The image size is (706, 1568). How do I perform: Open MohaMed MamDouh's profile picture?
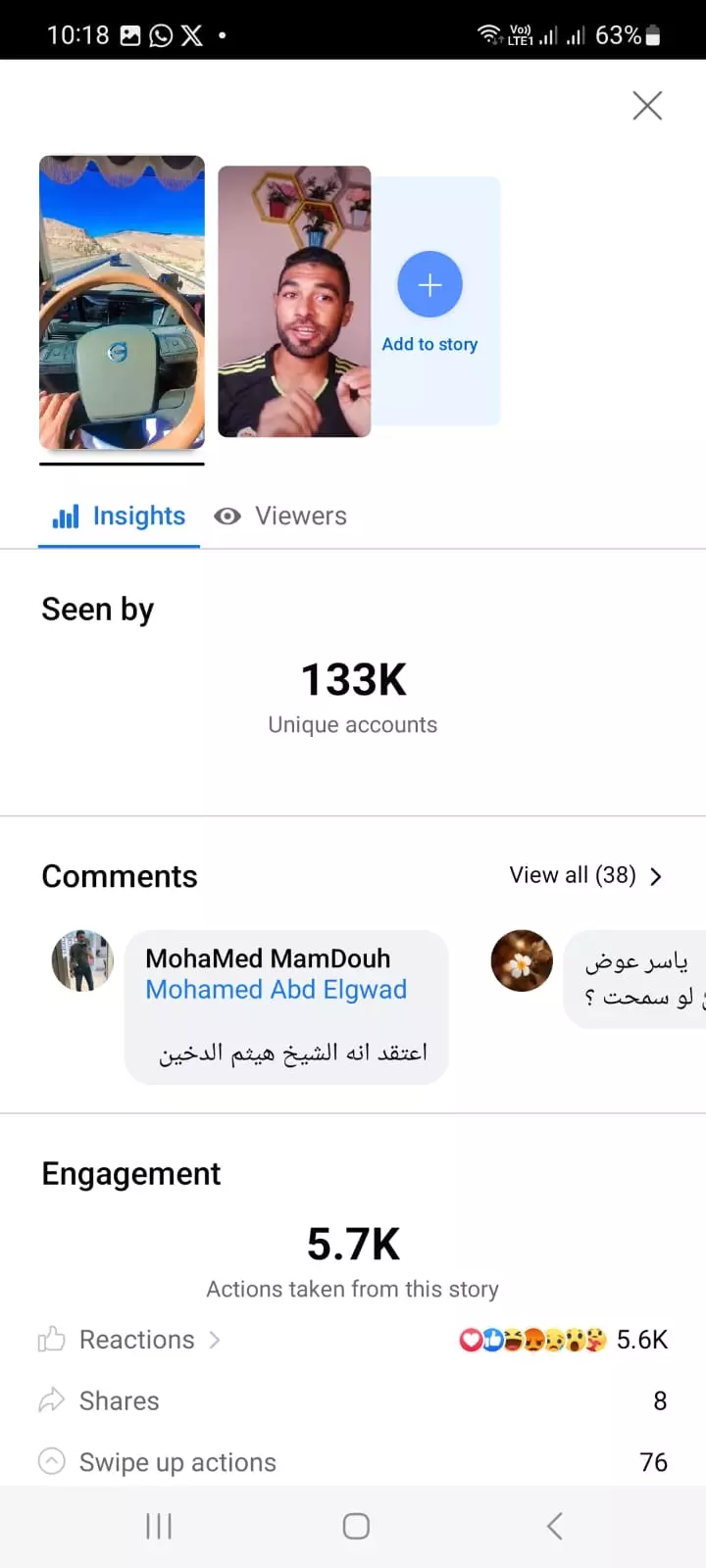tap(82, 960)
